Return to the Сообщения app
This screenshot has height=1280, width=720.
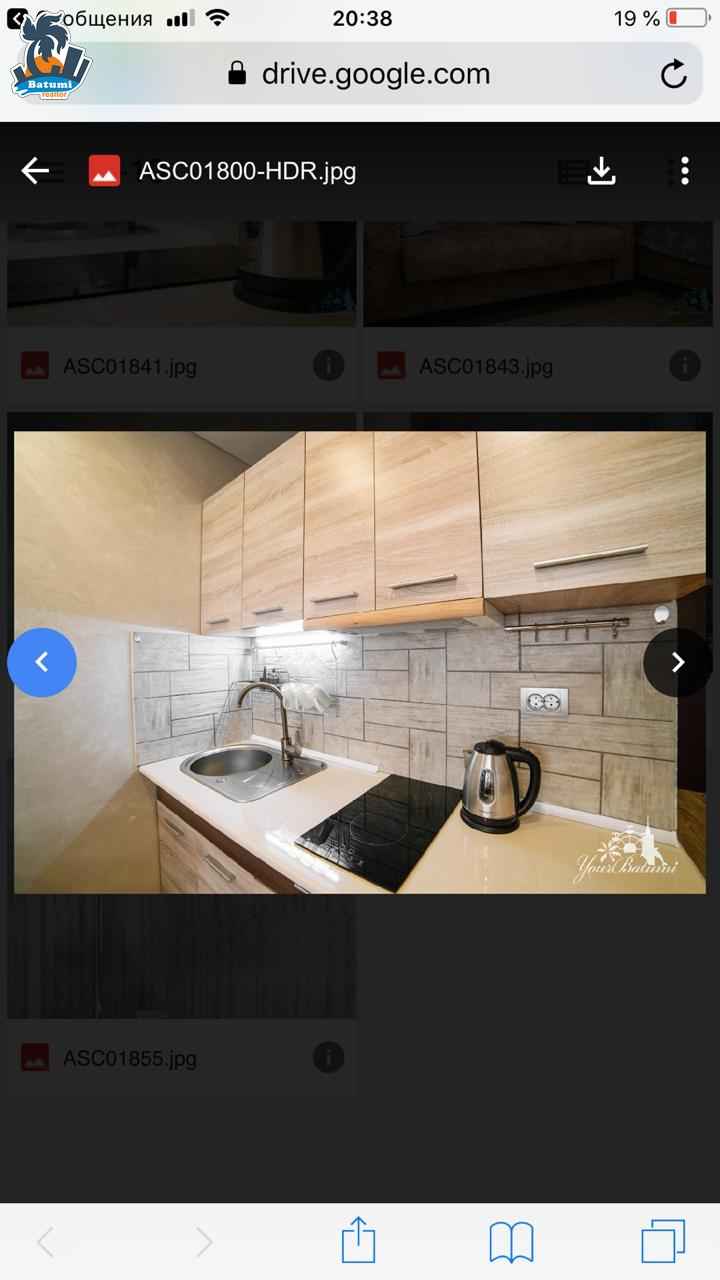[x=80, y=18]
